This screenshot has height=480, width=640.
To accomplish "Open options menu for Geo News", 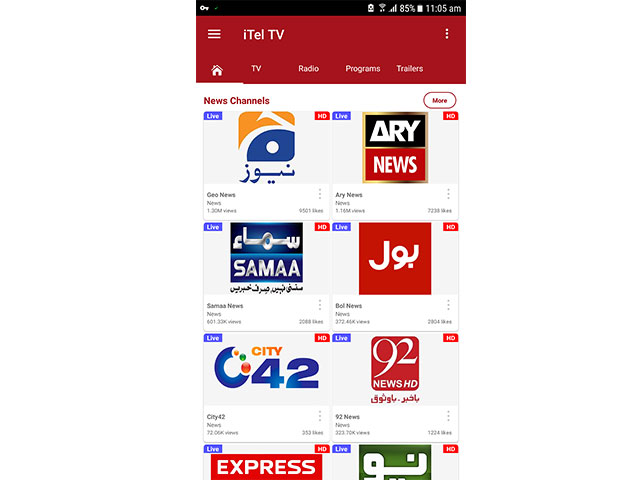I will tap(320, 194).
